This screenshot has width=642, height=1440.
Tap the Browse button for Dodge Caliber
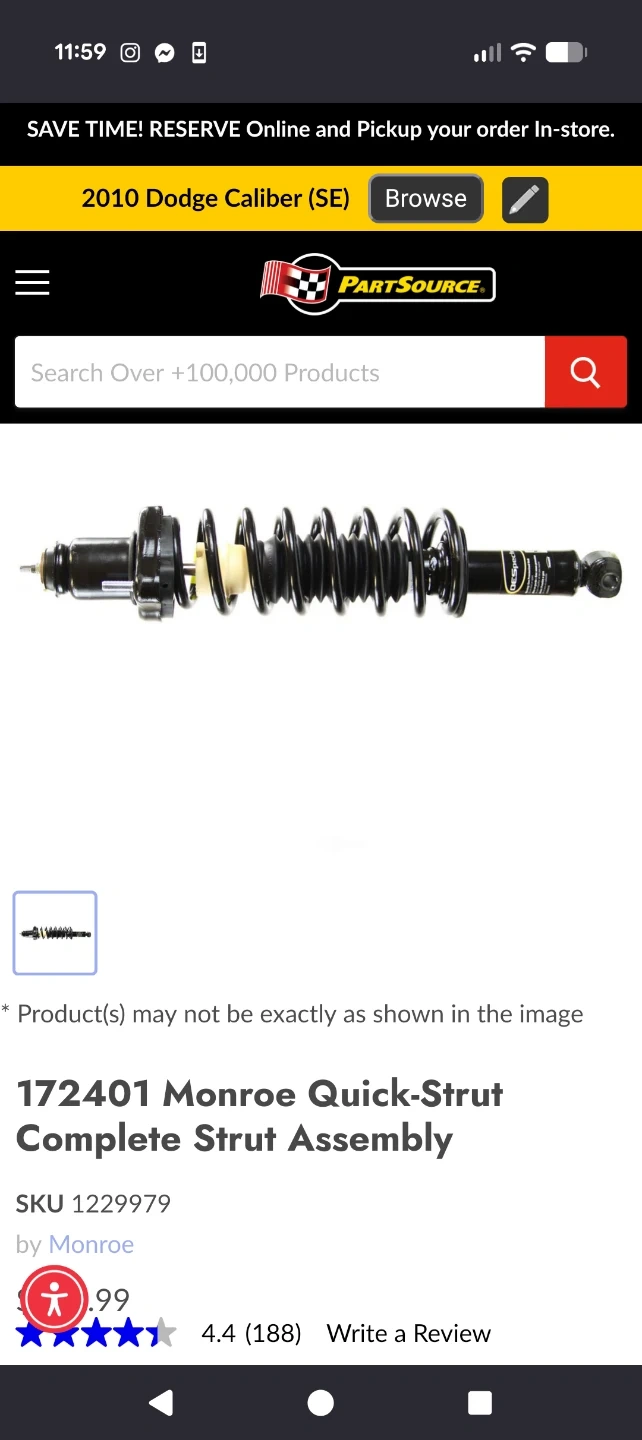click(426, 198)
